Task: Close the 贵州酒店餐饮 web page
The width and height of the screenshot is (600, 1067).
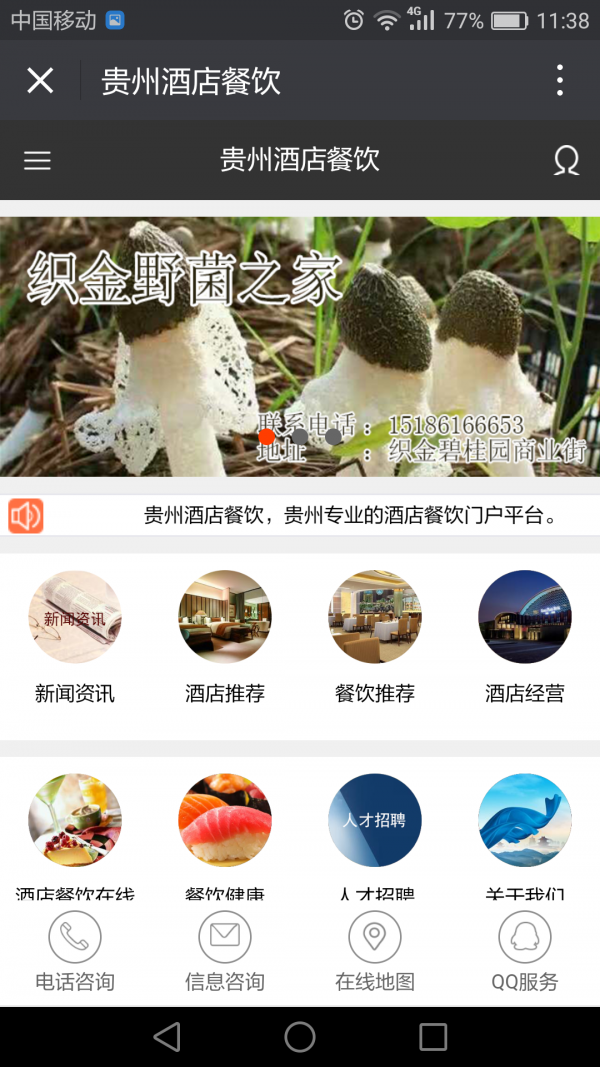Action: point(40,80)
